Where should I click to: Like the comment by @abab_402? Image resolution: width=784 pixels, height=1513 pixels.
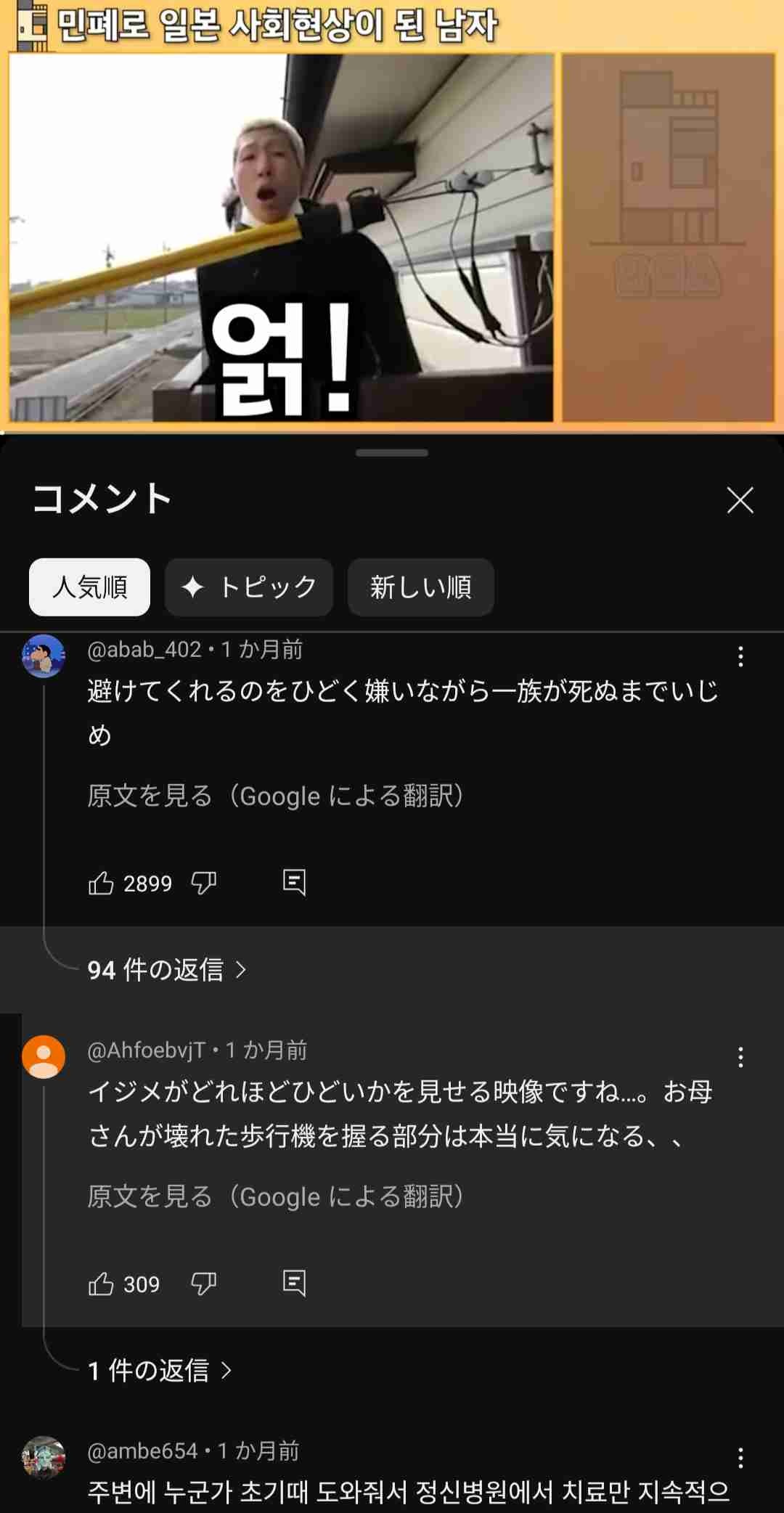point(102,883)
